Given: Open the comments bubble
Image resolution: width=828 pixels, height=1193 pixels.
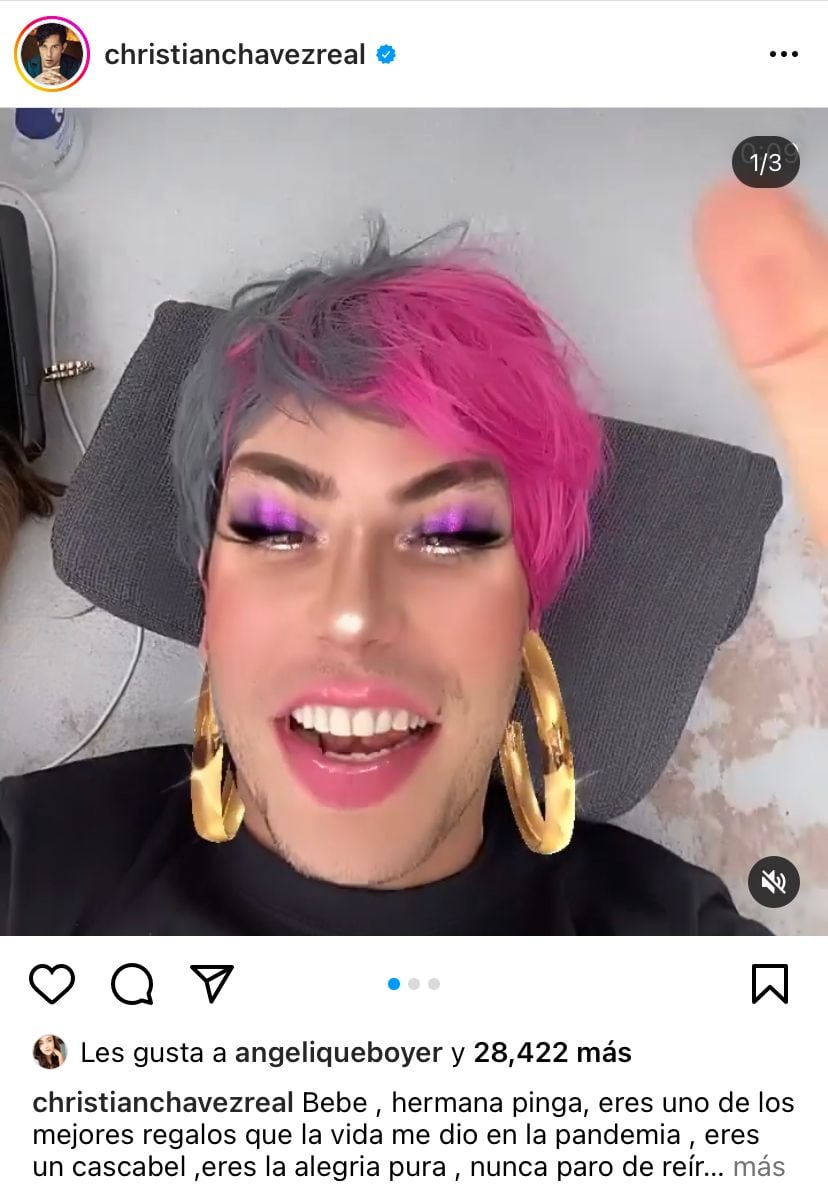Looking at the screenshot, I should point(132,984).
